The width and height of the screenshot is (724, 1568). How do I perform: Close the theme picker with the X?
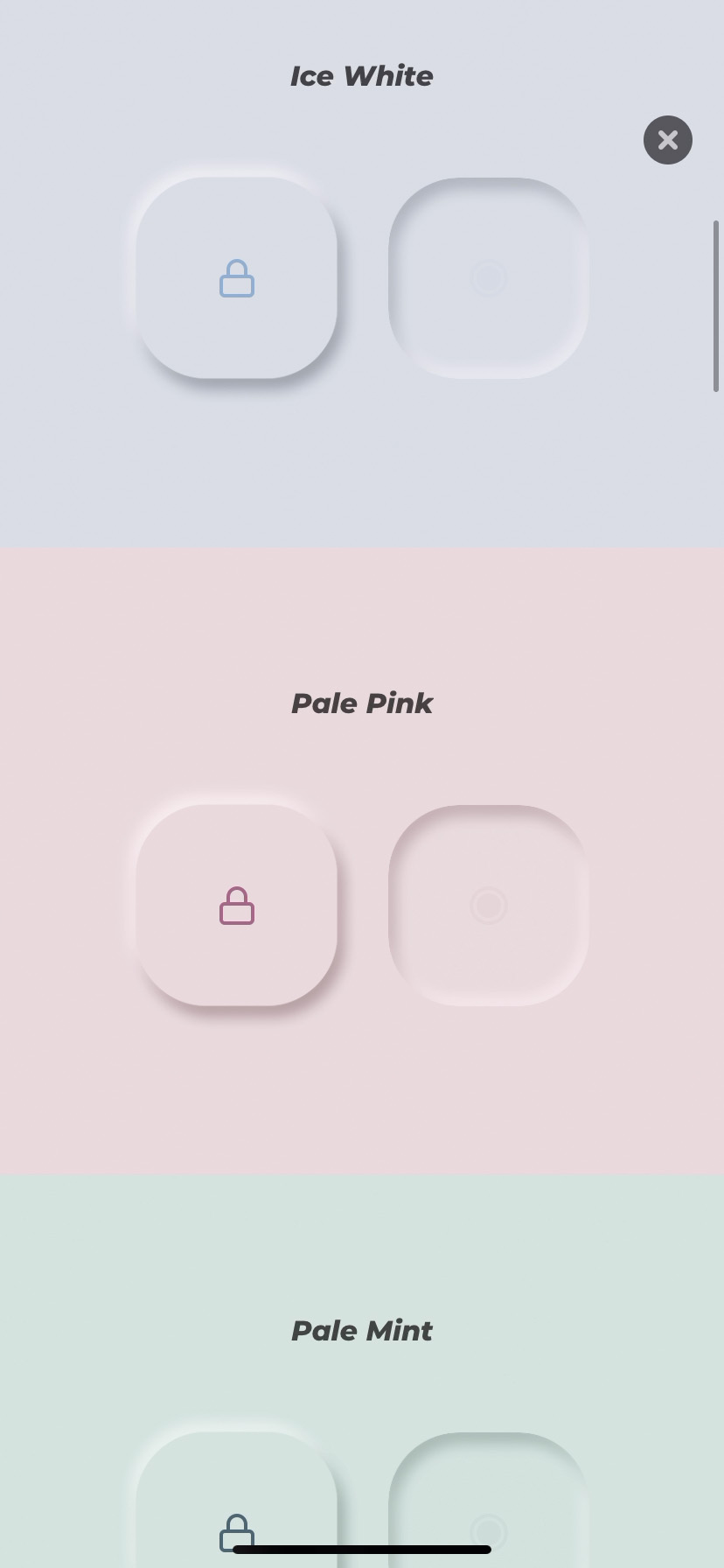click(668, 140)
